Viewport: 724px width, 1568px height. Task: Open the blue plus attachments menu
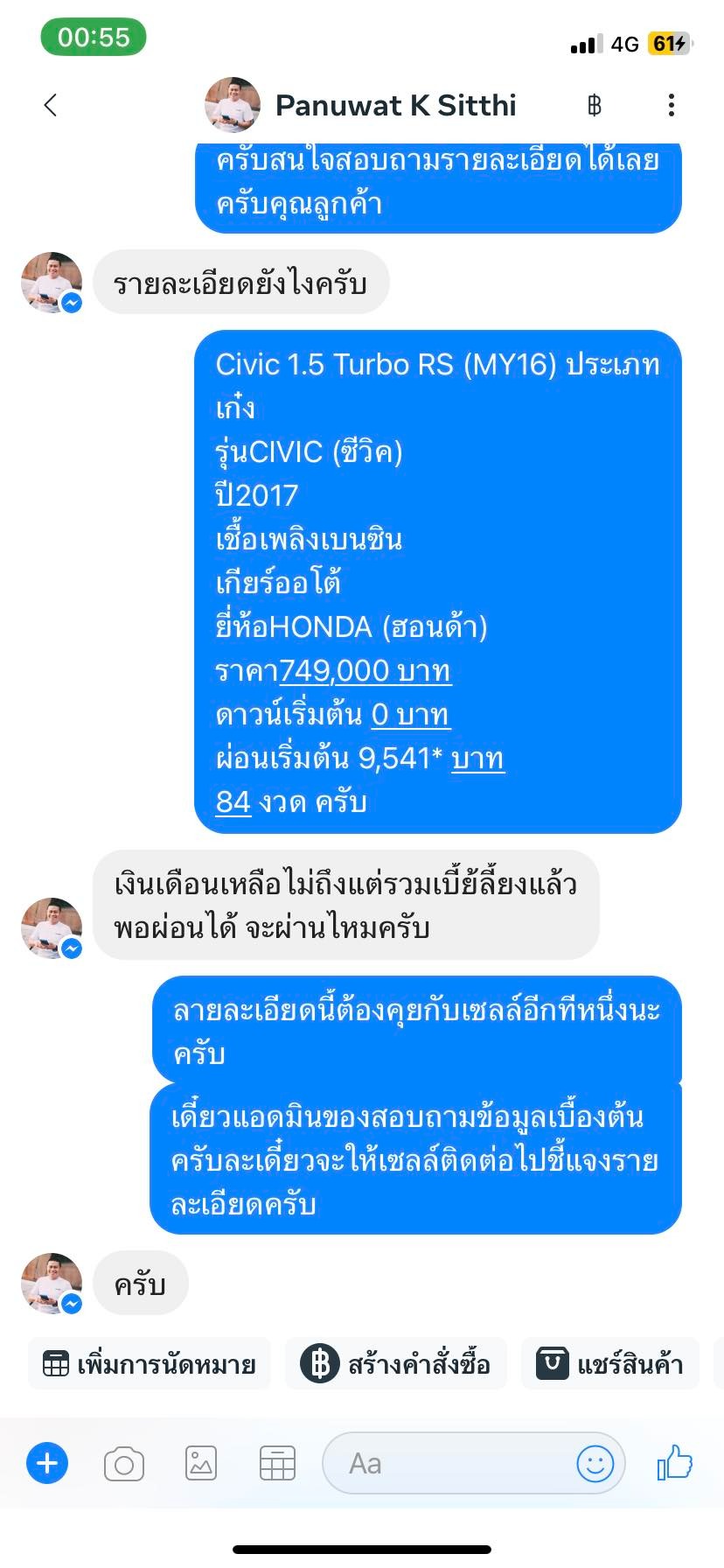coord(47,1463)
